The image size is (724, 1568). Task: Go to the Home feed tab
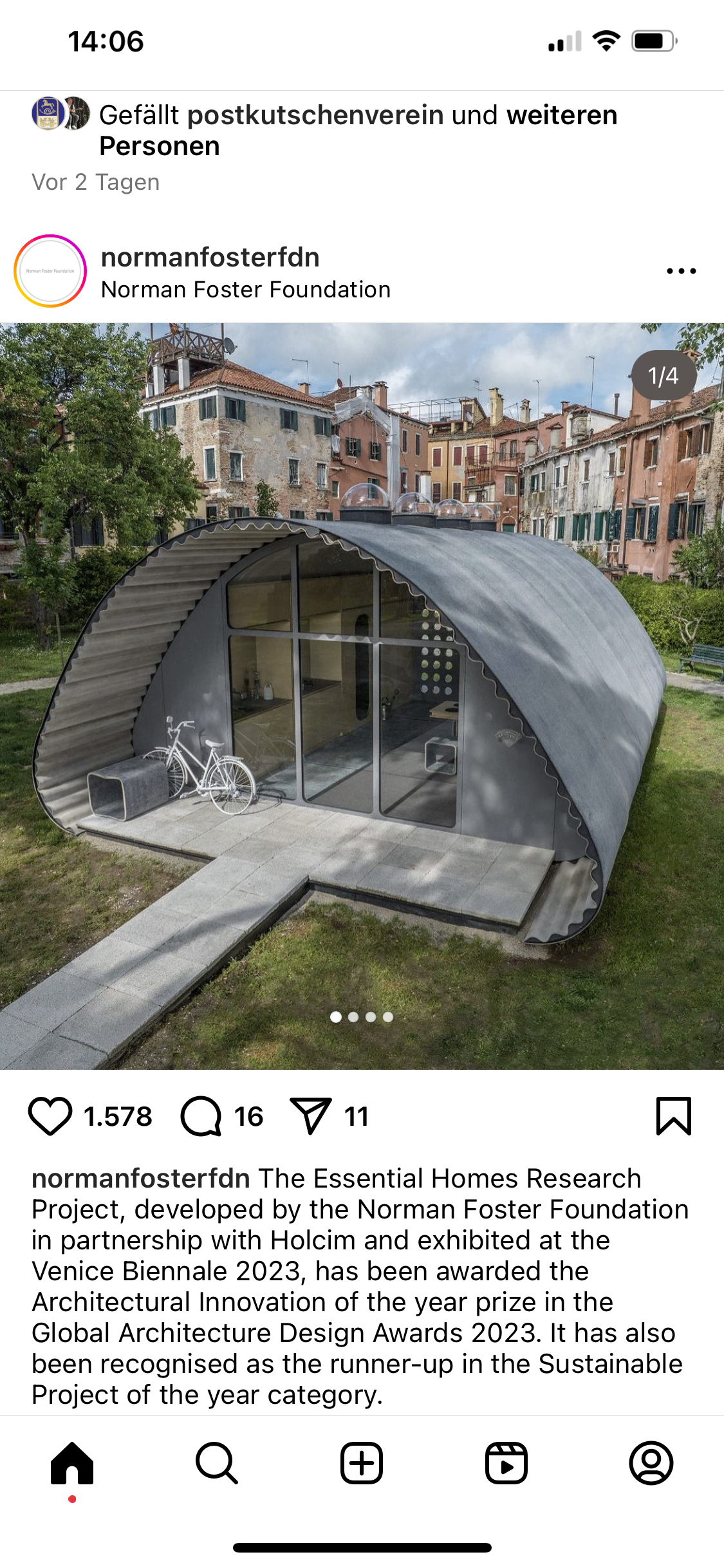click(x=72, y=1463)
